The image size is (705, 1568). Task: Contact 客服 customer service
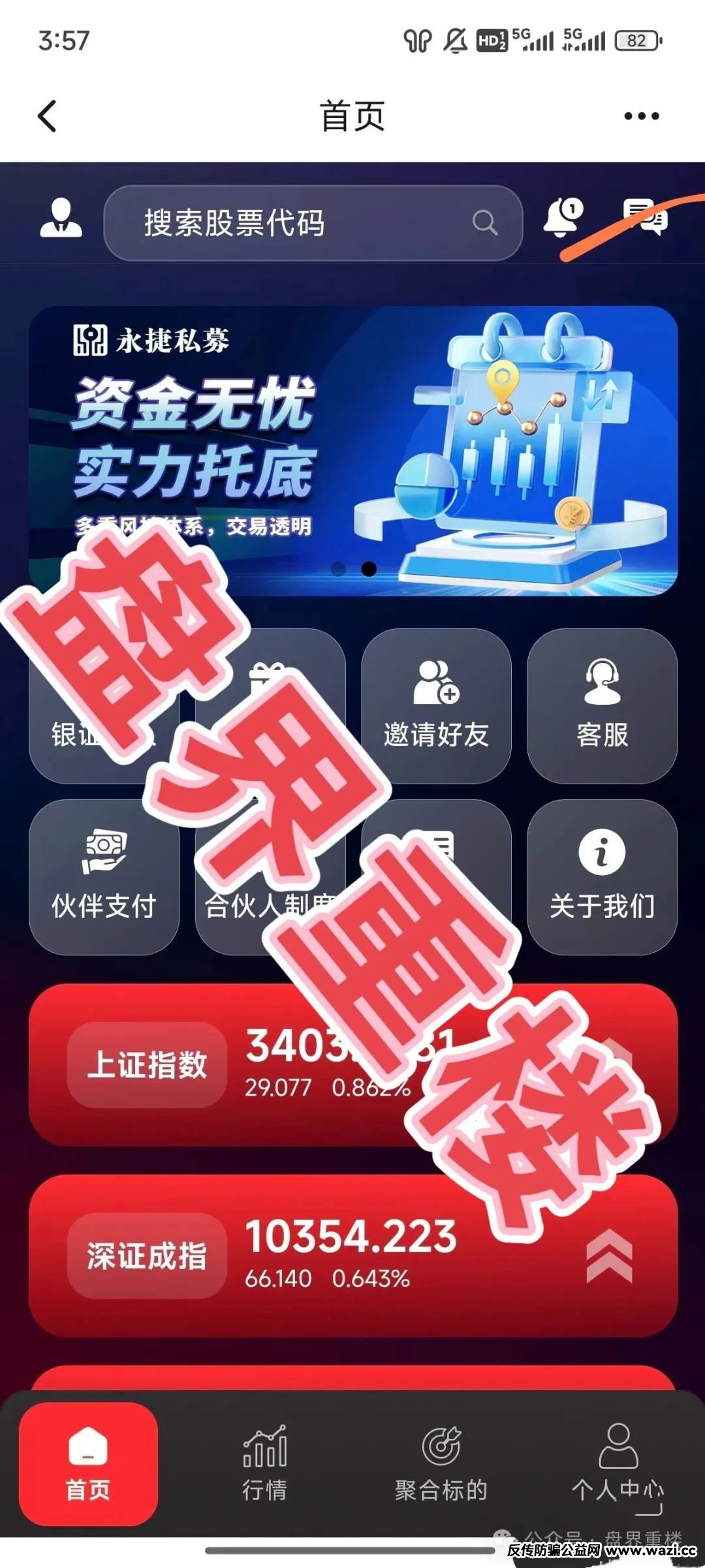(602, 706)
